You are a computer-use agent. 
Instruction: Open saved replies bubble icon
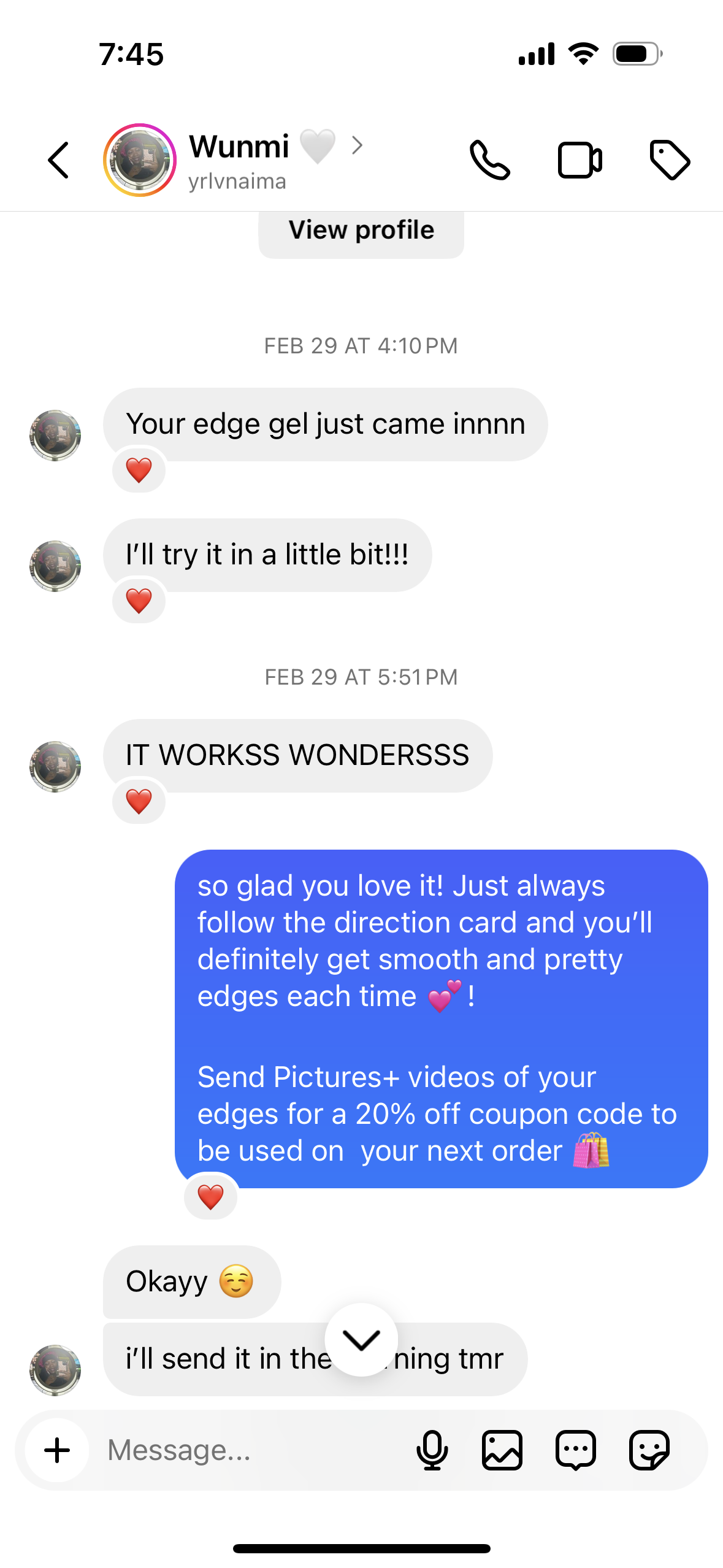point(575,1450)
